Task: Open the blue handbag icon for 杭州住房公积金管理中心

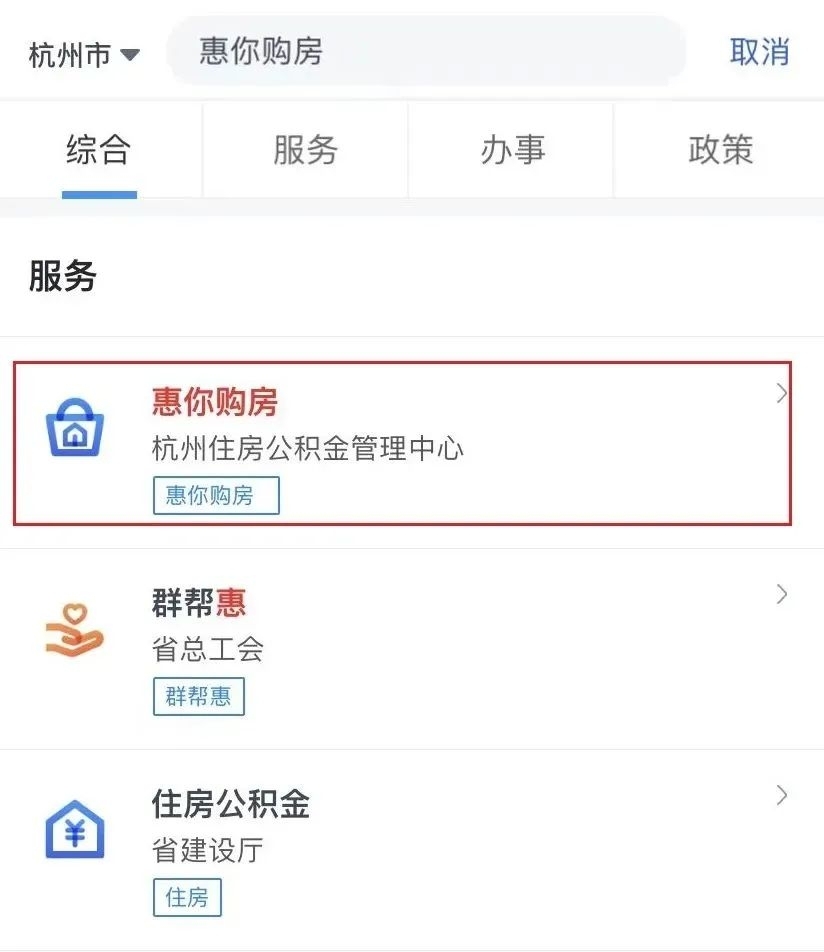Action: click(73, 427)
